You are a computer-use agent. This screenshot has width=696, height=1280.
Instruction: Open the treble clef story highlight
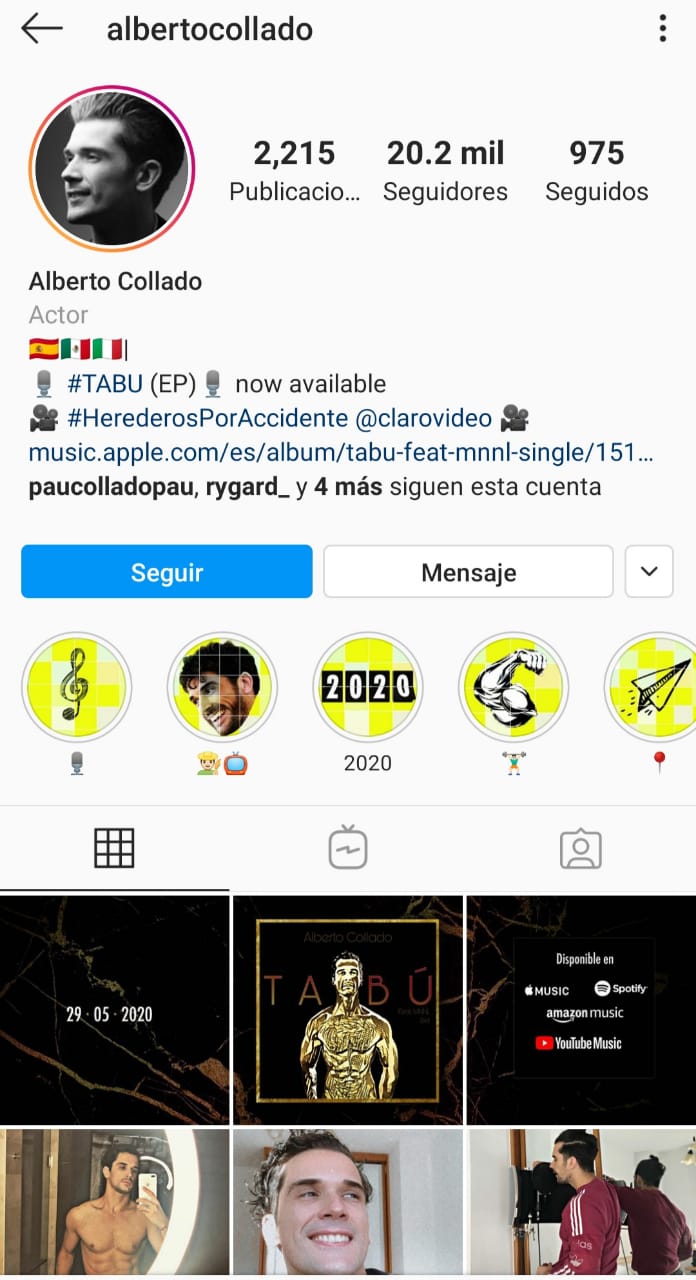77,686
